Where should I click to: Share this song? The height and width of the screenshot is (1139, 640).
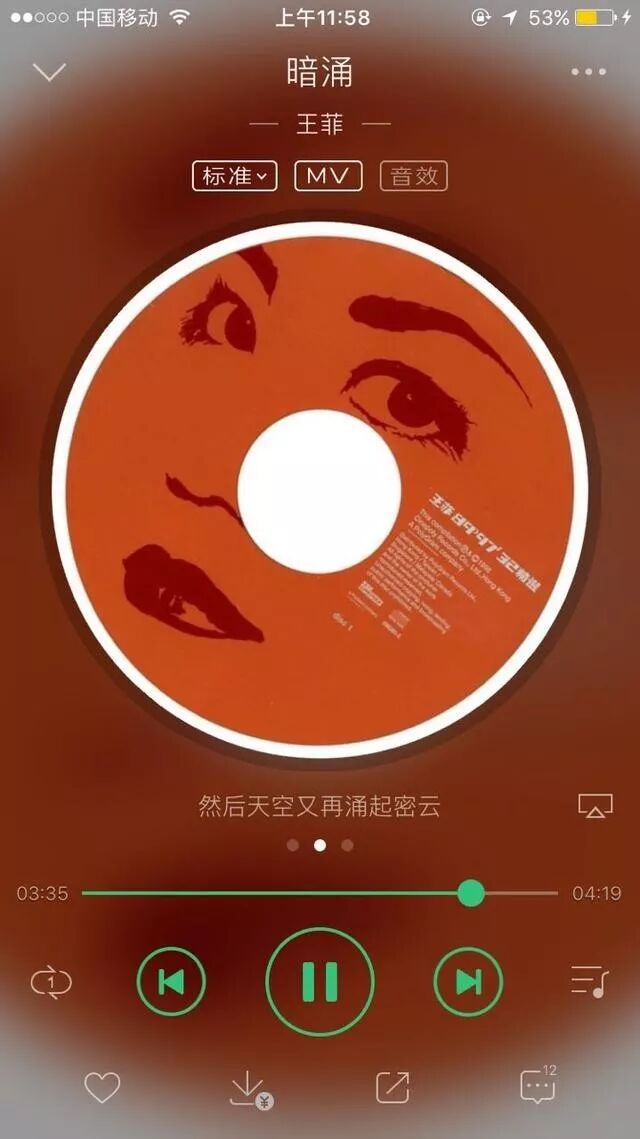coord(392,1087)
